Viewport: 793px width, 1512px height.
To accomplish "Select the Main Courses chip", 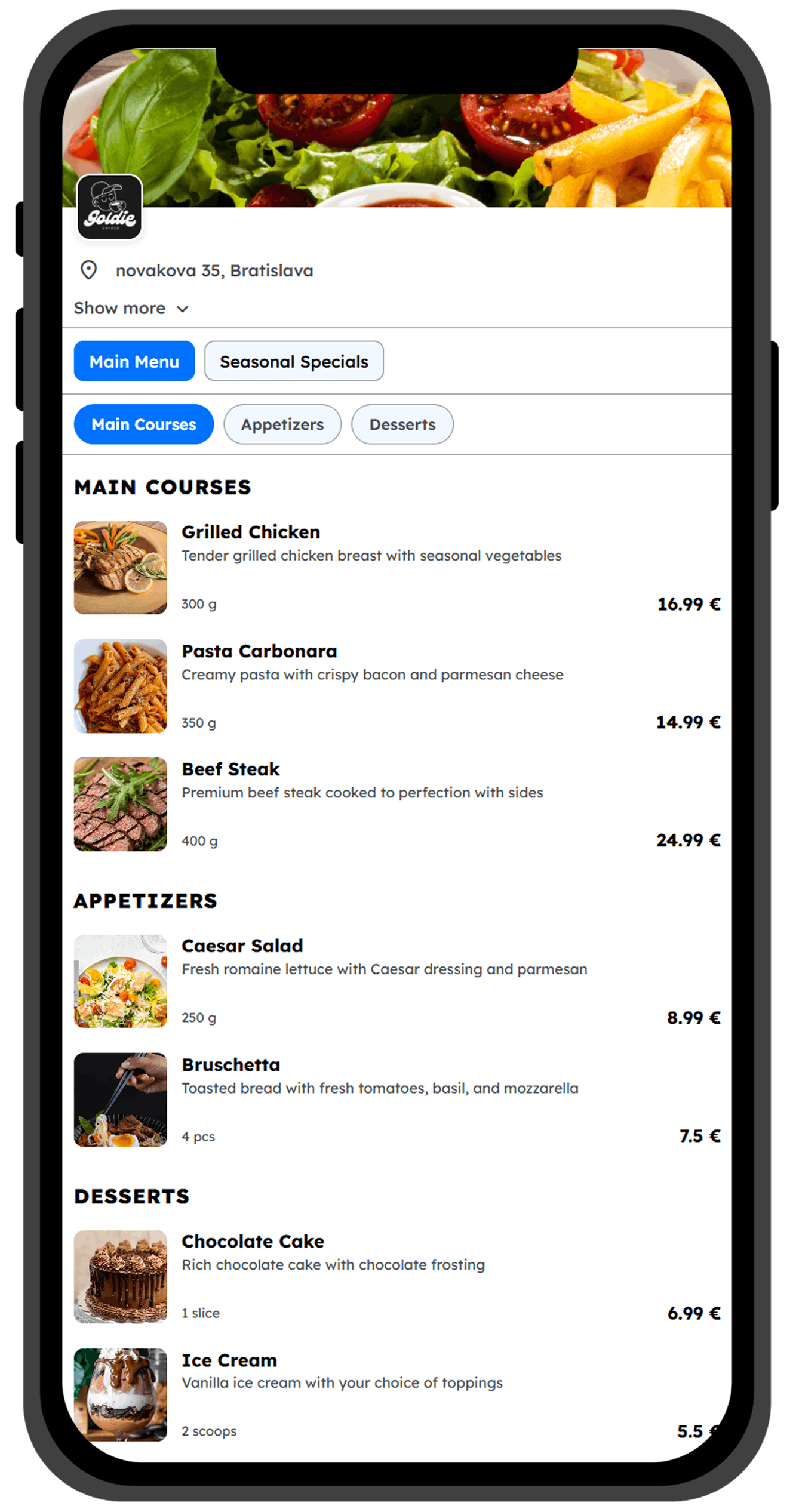I will point(144,424).
